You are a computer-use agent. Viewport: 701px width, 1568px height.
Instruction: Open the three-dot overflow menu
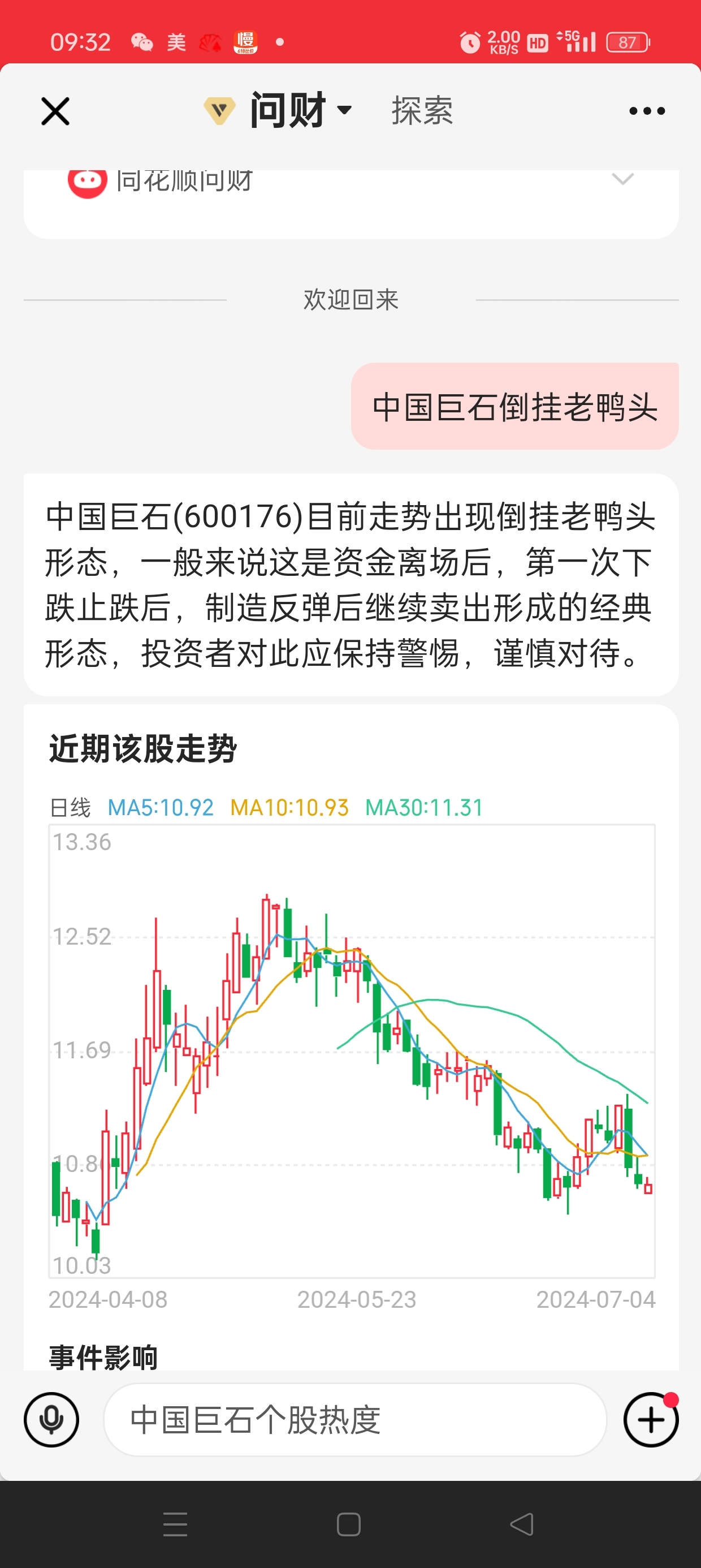646,111
